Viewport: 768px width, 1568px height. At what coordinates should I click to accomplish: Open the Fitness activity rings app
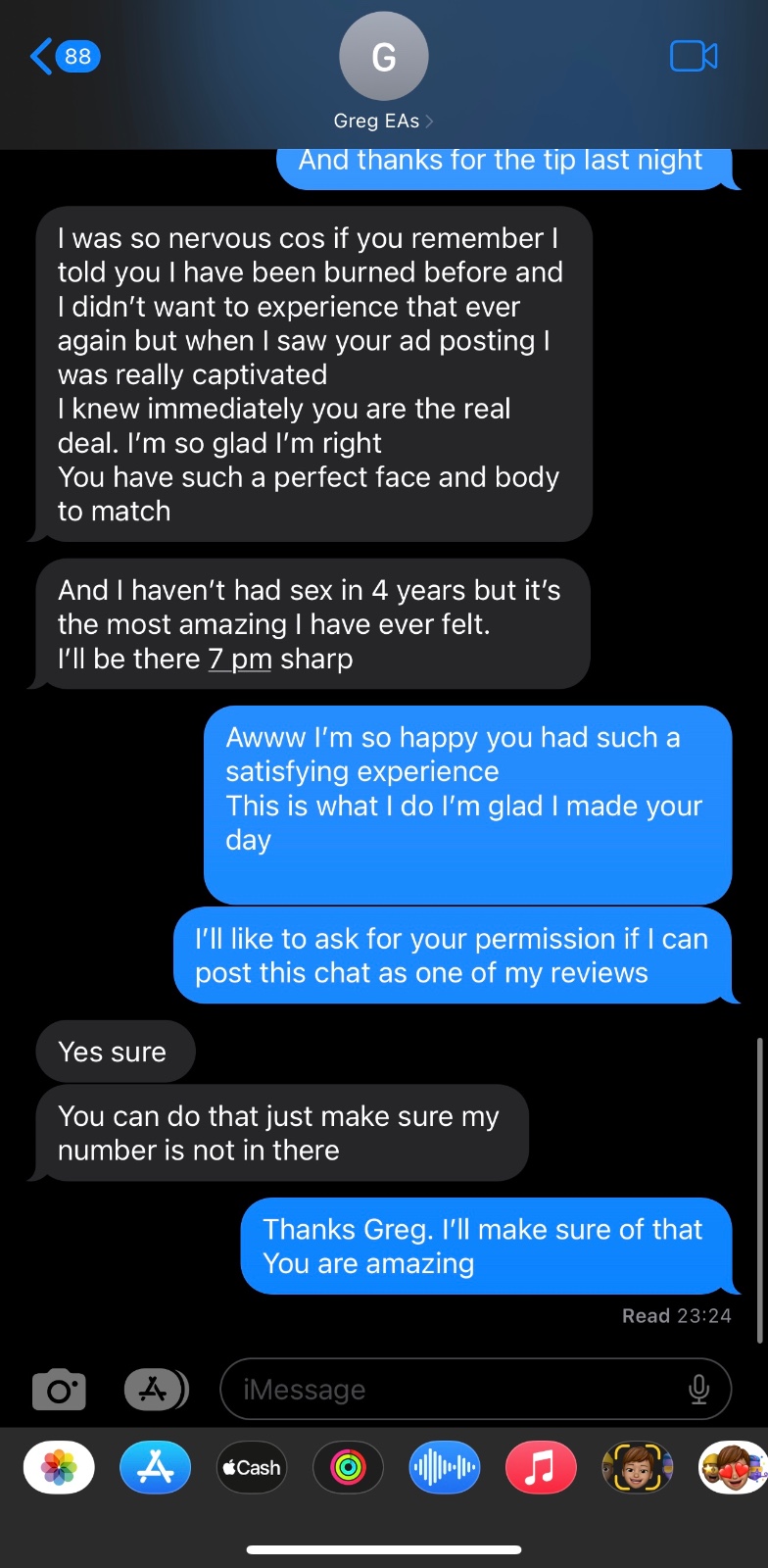(x=347, y=1467)
